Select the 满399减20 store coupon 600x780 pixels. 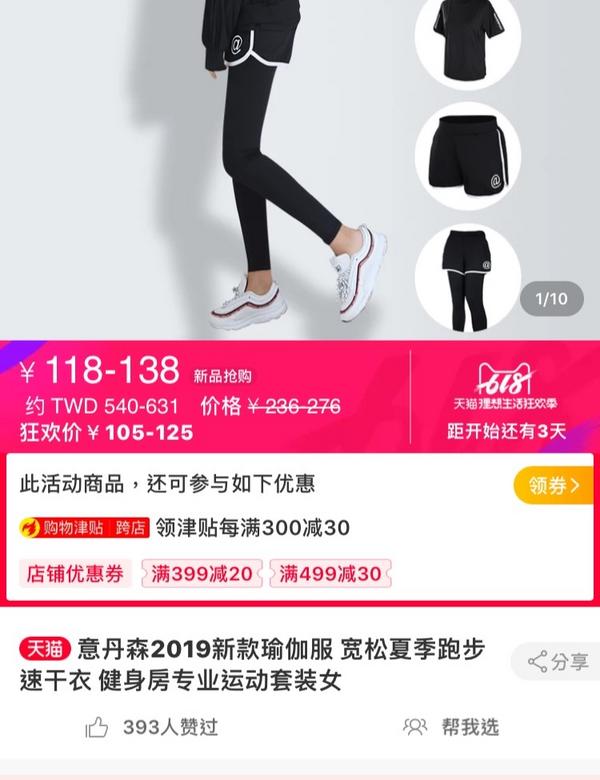[201, 574]
